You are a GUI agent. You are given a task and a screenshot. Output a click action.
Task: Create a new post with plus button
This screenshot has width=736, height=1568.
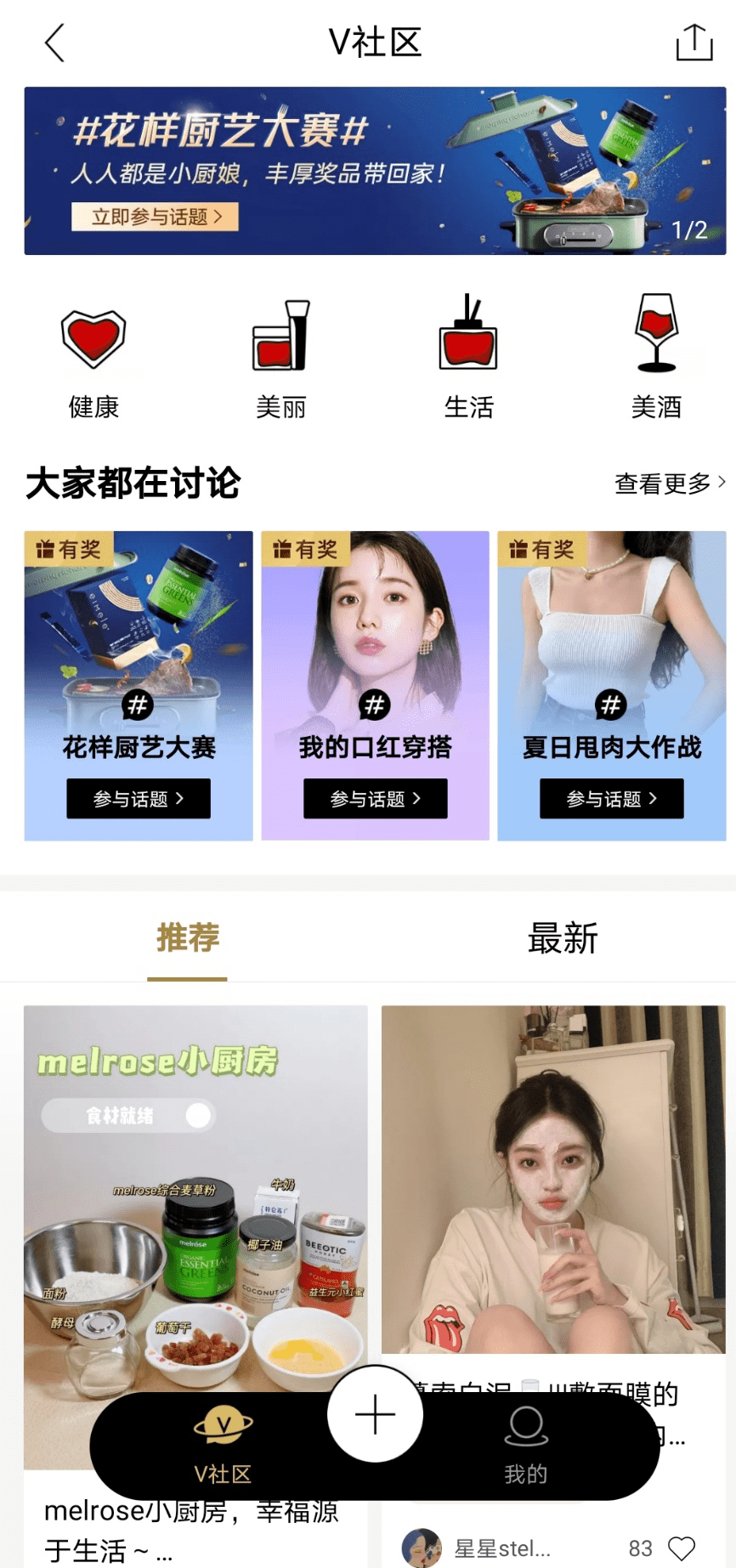[x=375, y=1415]
